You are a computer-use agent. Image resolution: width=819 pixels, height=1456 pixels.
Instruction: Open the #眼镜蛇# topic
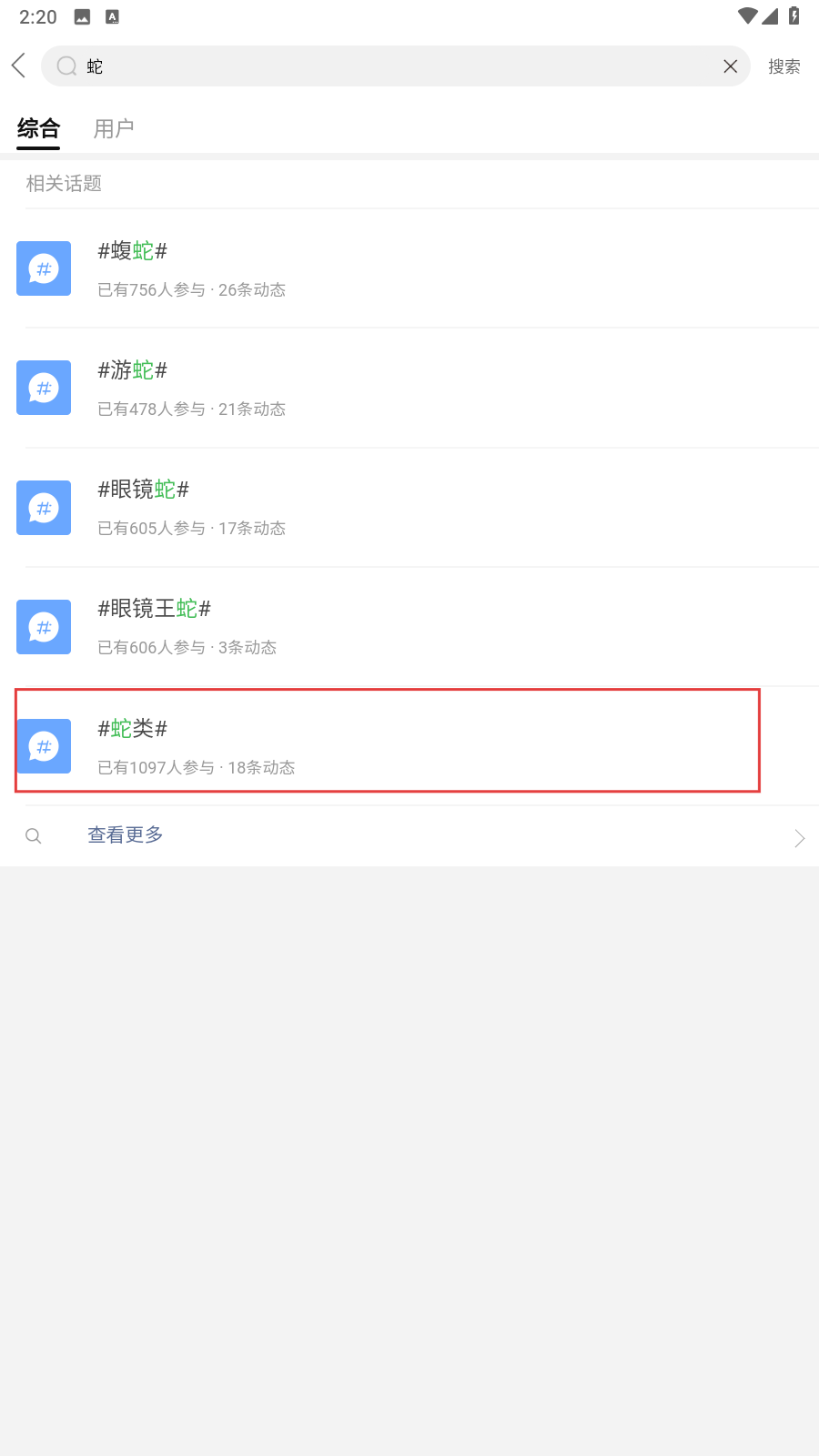click(x=409, y=507)
